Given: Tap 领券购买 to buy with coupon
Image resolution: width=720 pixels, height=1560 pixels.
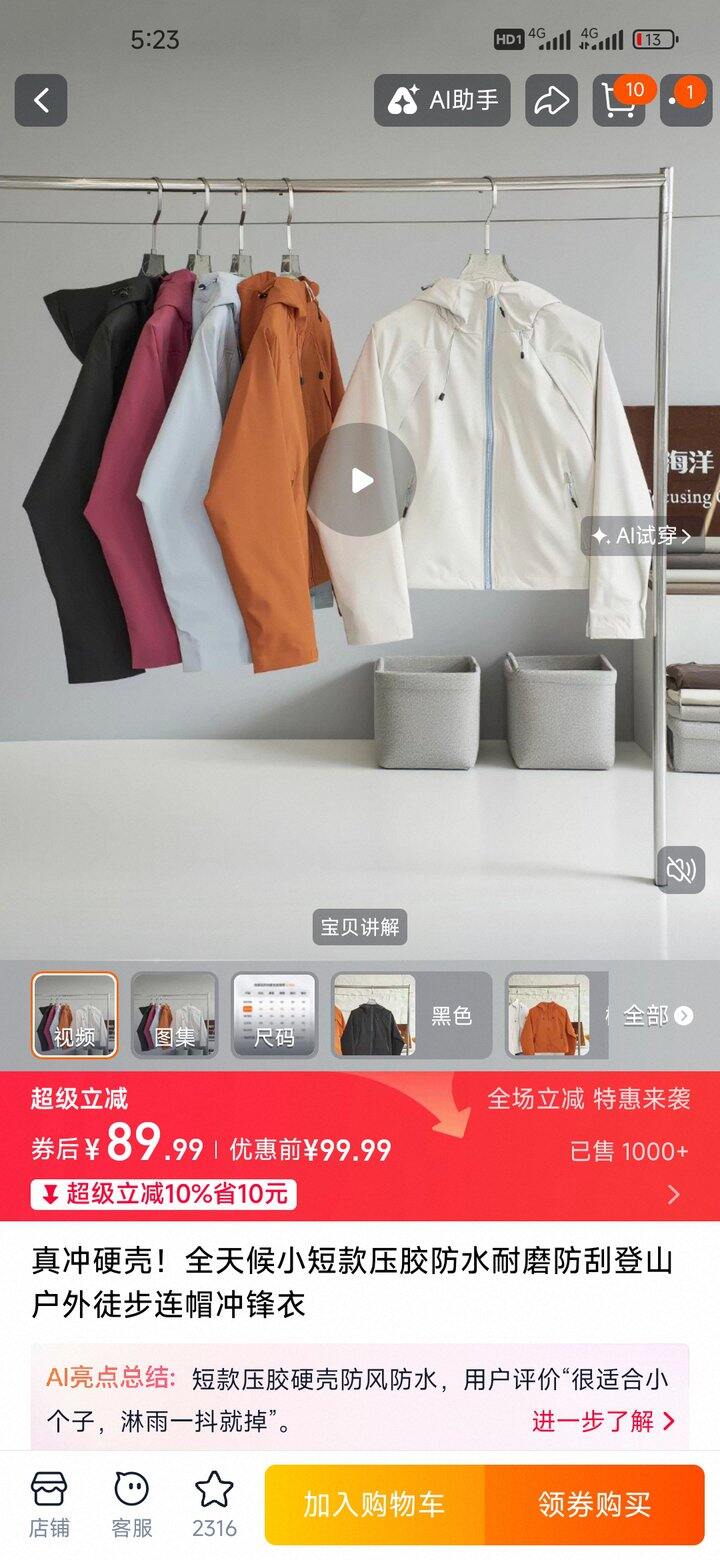Looking at the screenshot, I should tap(596, 1503).
